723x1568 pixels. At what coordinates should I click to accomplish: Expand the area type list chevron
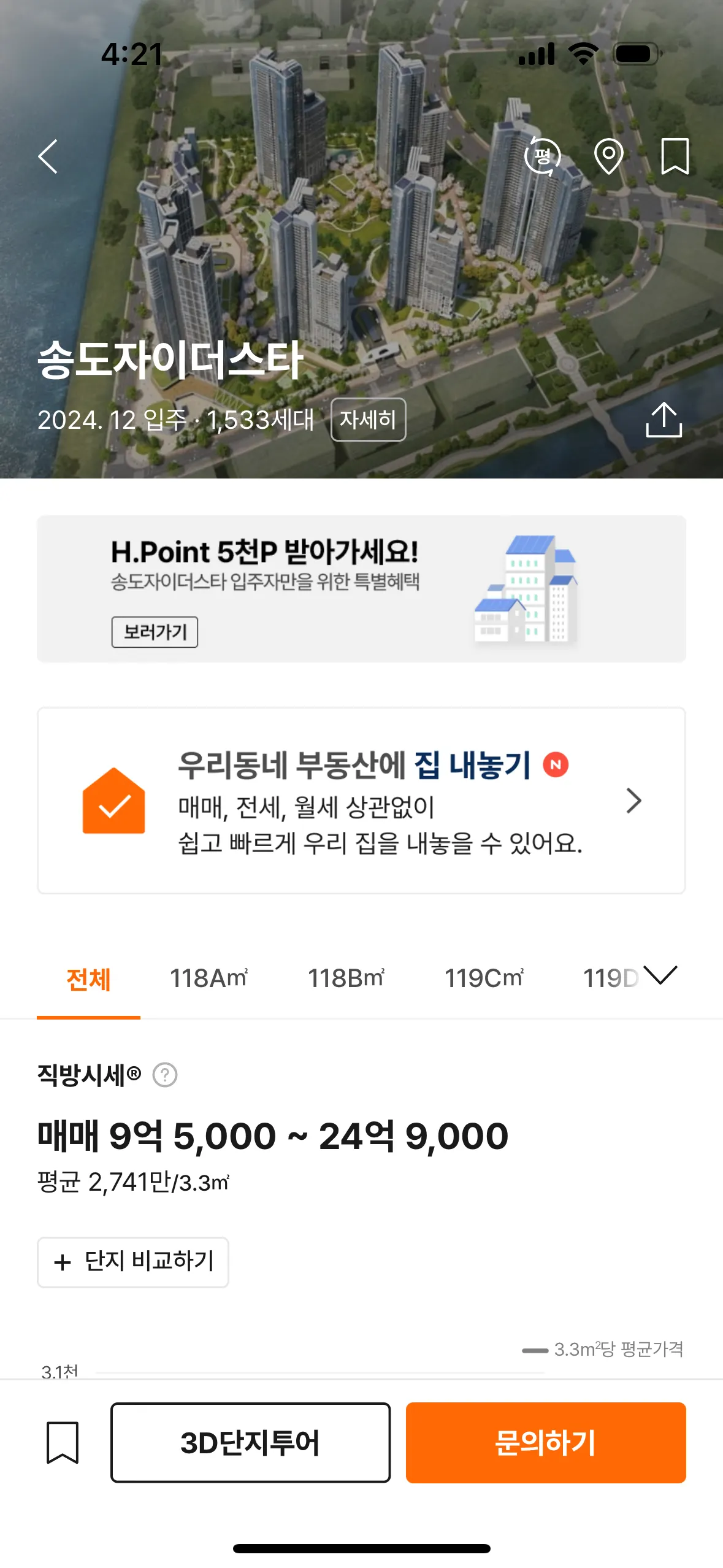(660, 975)
